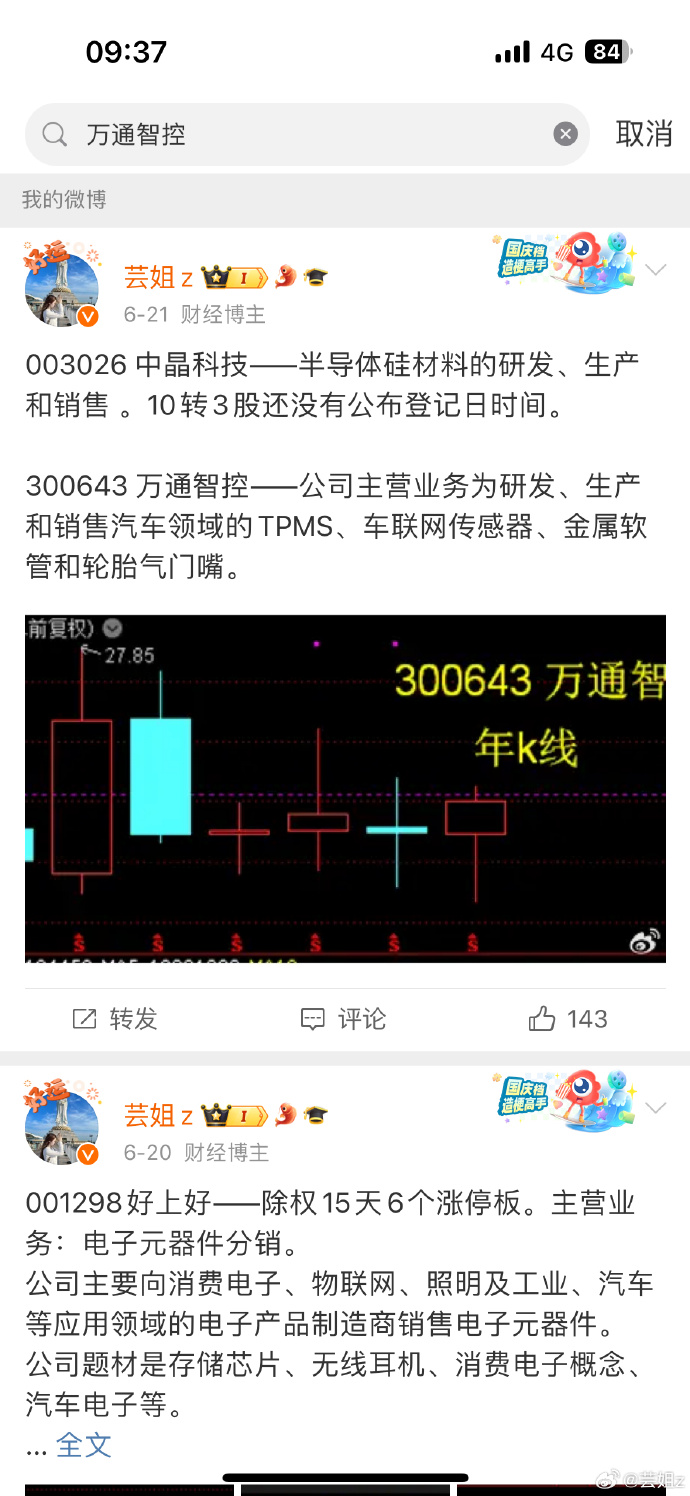690x1496 pixels.
Task: Repost the 6-21 post via 转发
Action: [x=115, y=1019]
